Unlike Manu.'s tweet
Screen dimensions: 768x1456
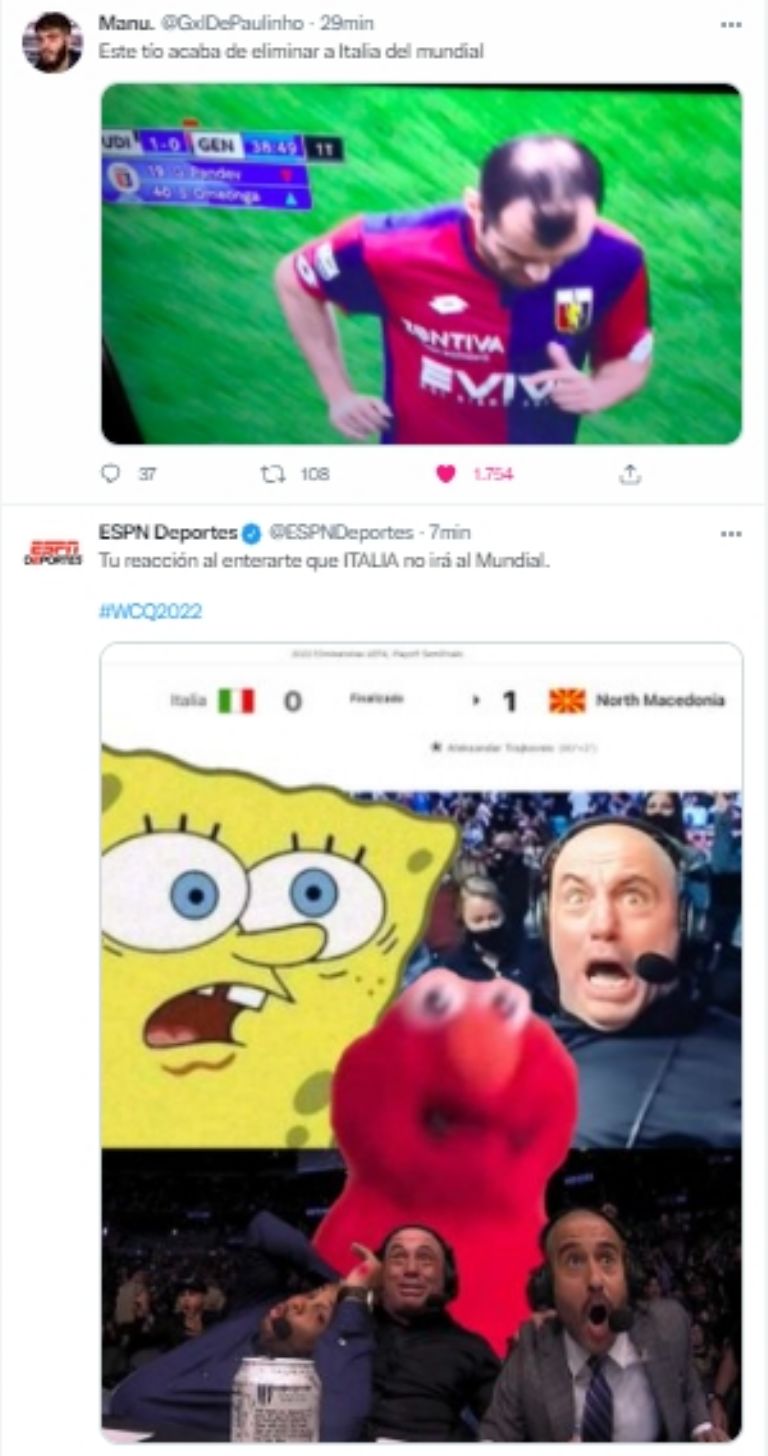(x=446, y=474)
